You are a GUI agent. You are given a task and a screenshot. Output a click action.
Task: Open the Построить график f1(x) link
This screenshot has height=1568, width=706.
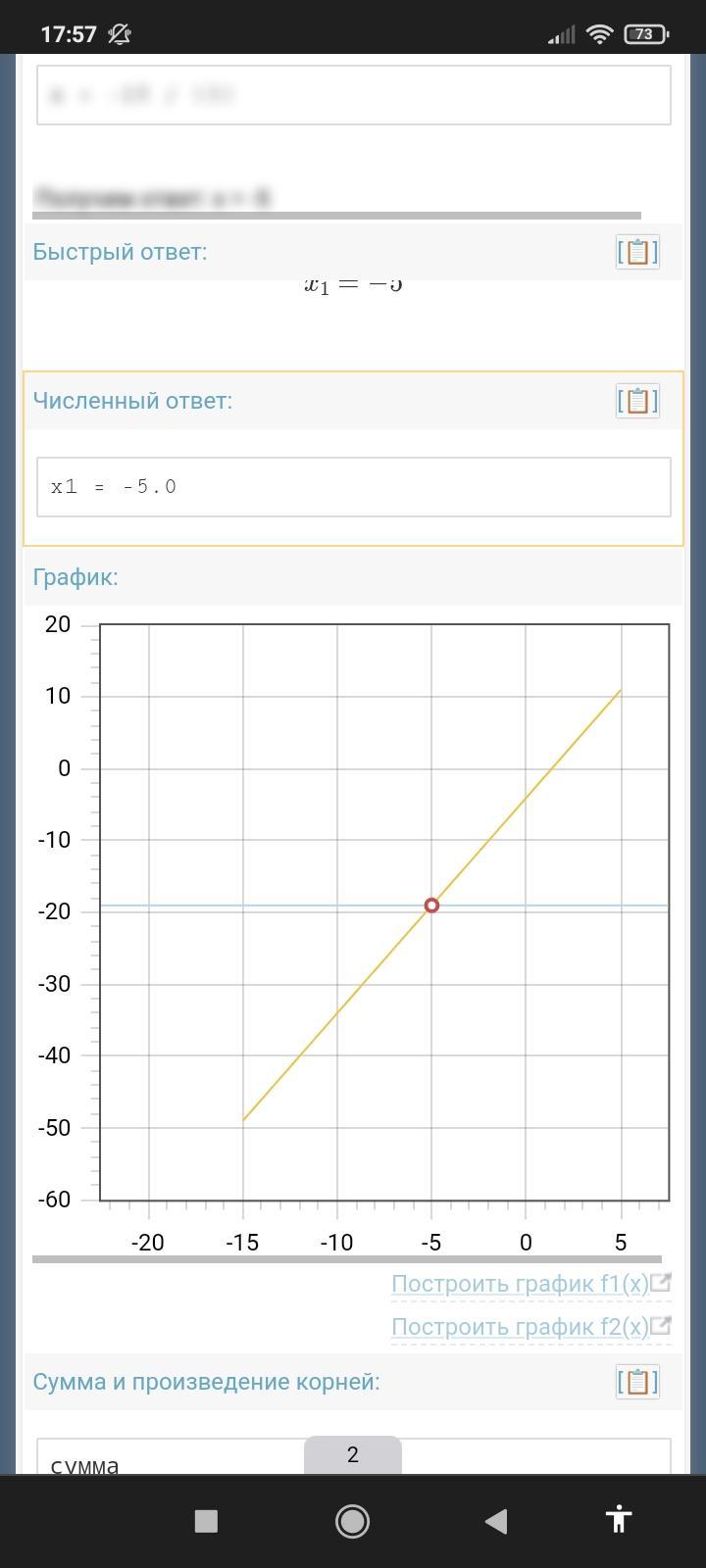click(x=520, y=1284)
